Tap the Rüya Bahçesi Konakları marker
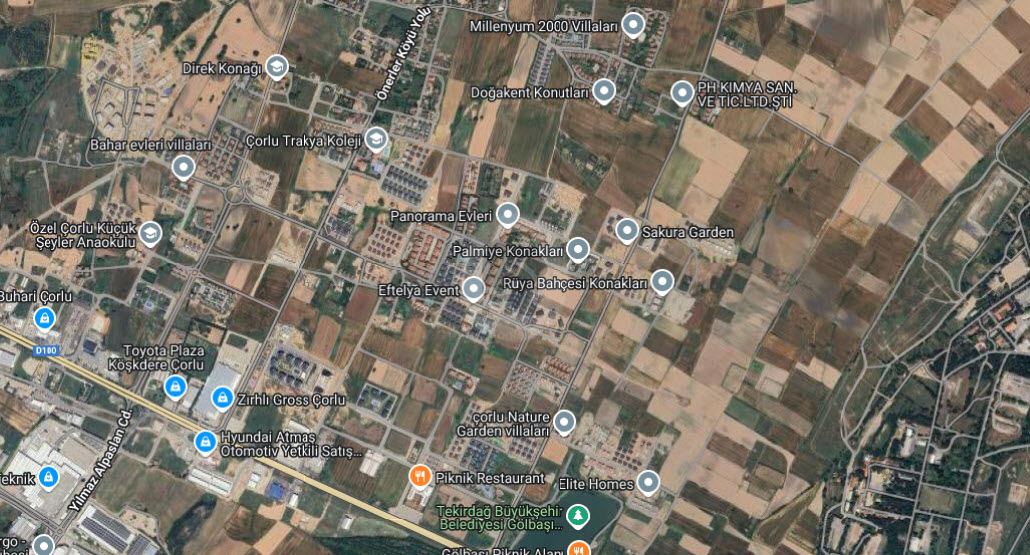The image size is (1030, 555). (x=663, y=282)
